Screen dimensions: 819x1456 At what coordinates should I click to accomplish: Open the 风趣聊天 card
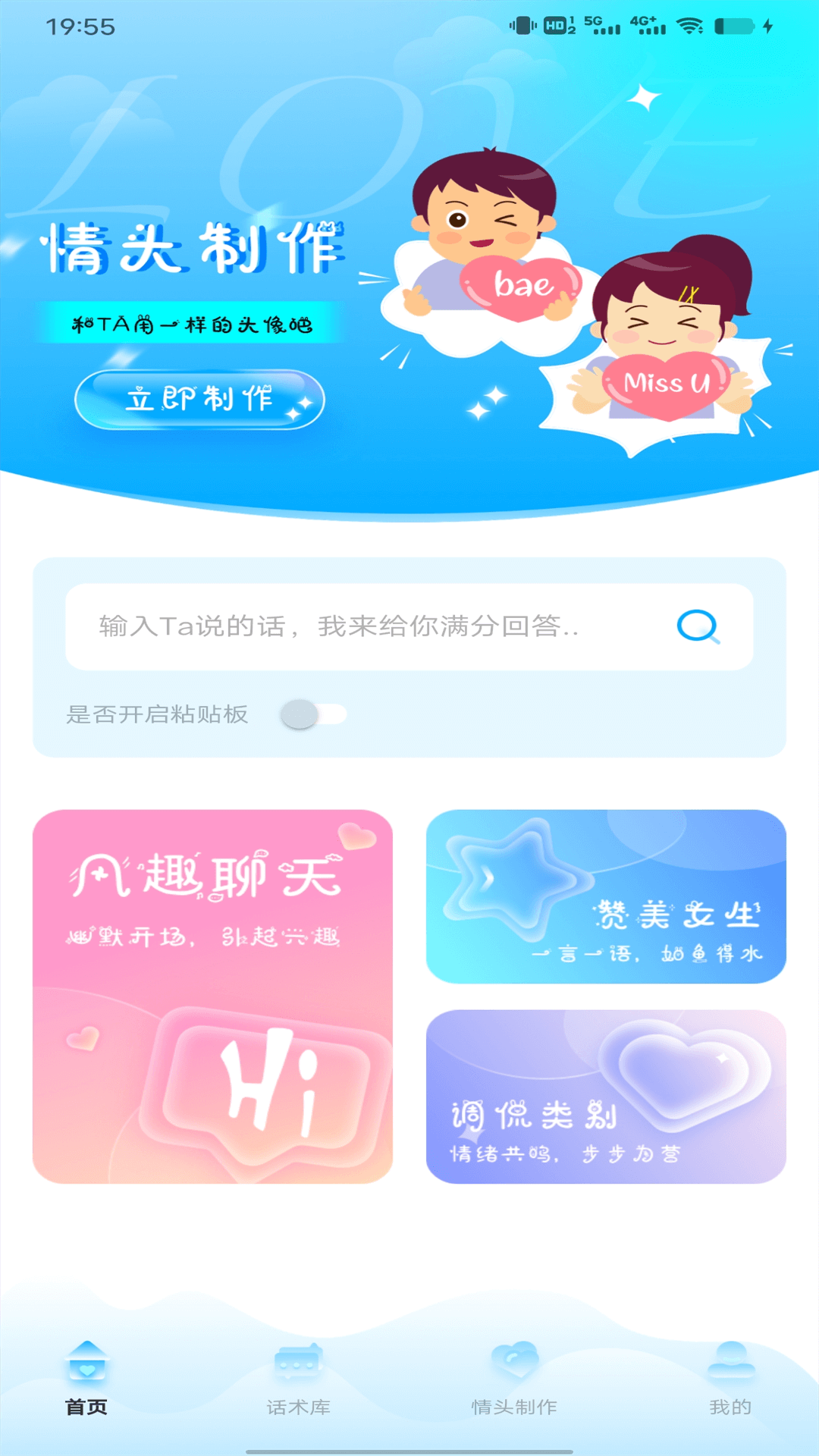[x=212, y=996]
